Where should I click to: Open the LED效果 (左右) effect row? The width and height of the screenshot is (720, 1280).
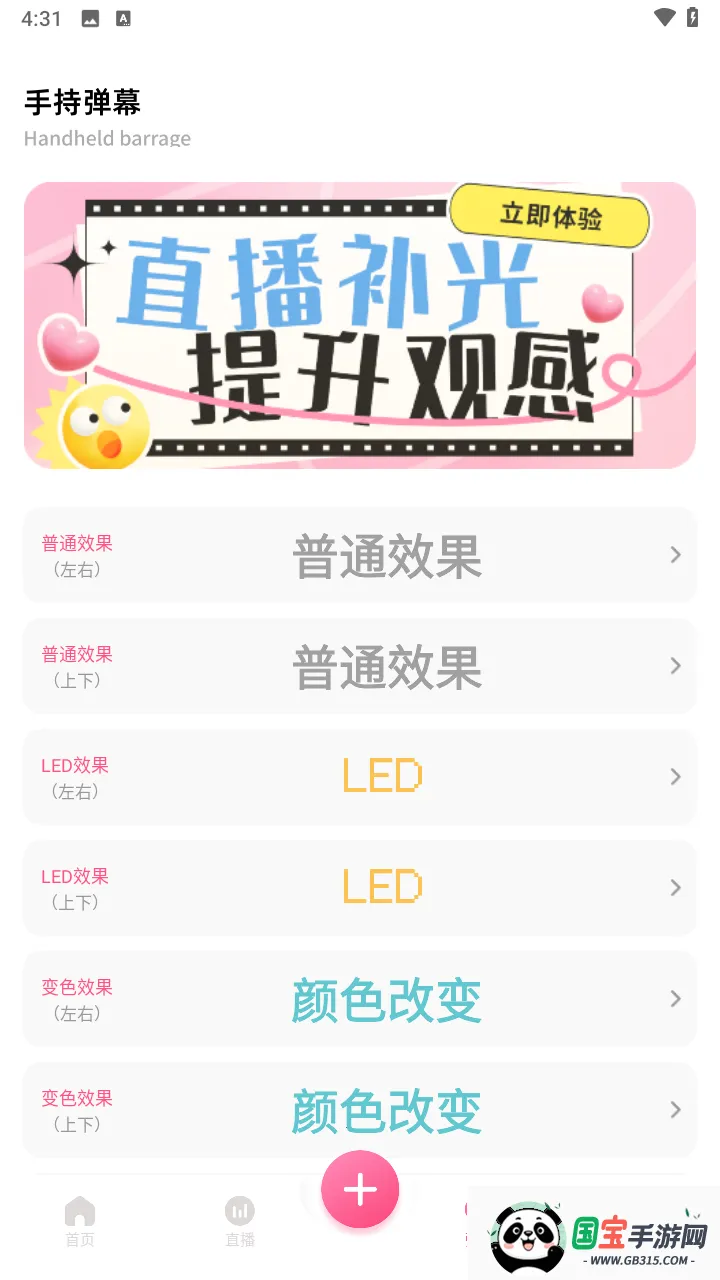pyautogui.click(x=359, y=777)
